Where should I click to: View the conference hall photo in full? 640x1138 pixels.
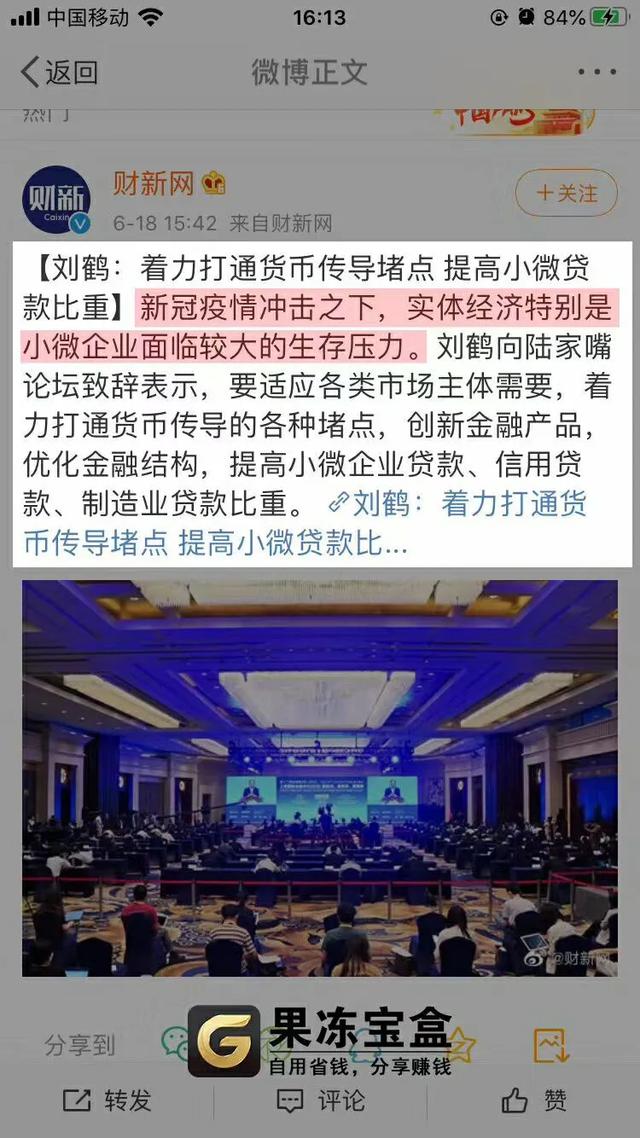[320, 780]
